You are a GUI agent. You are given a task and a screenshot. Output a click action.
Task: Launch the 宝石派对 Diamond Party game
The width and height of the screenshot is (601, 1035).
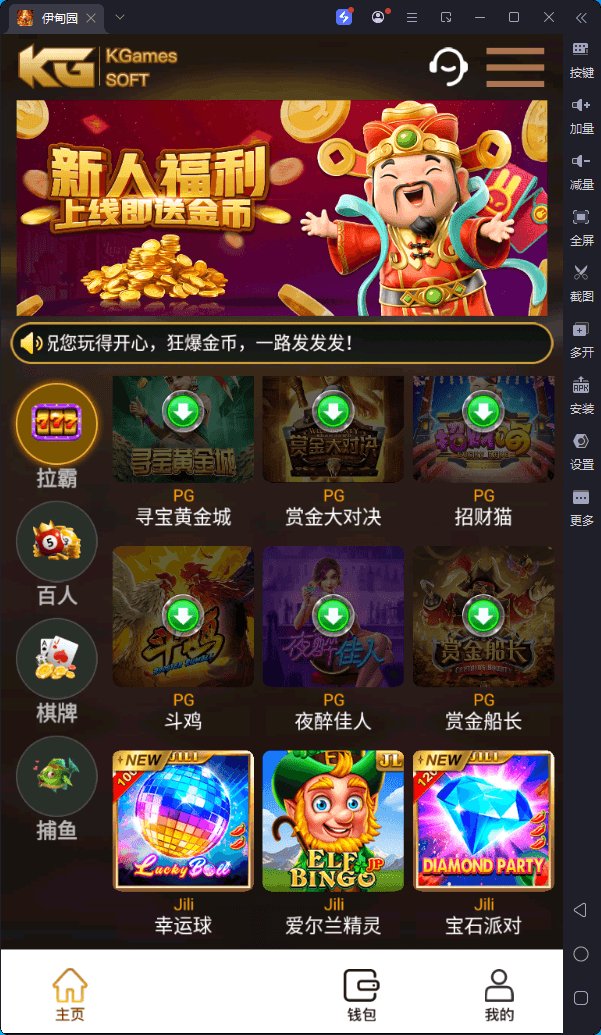(483, 821)
